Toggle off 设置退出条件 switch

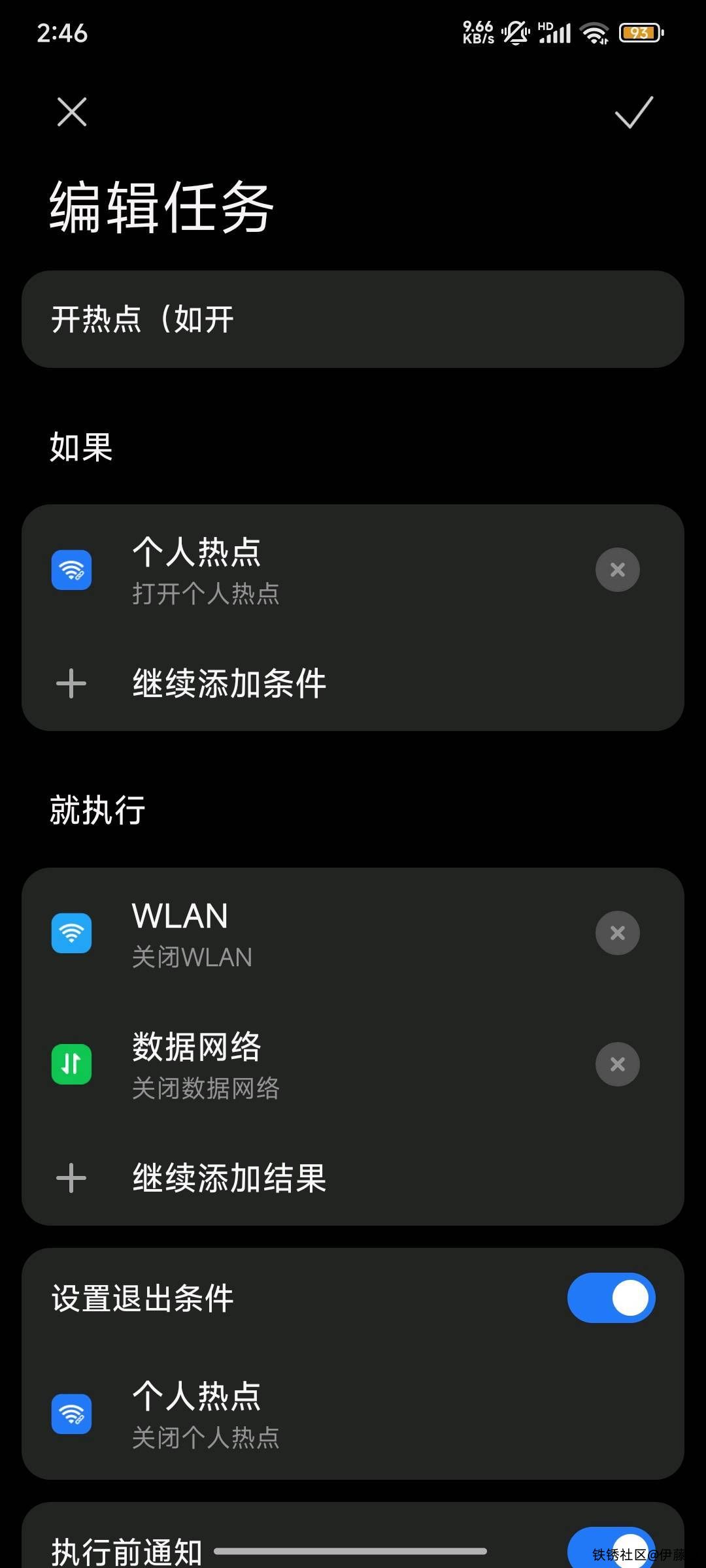point(611,1298)
